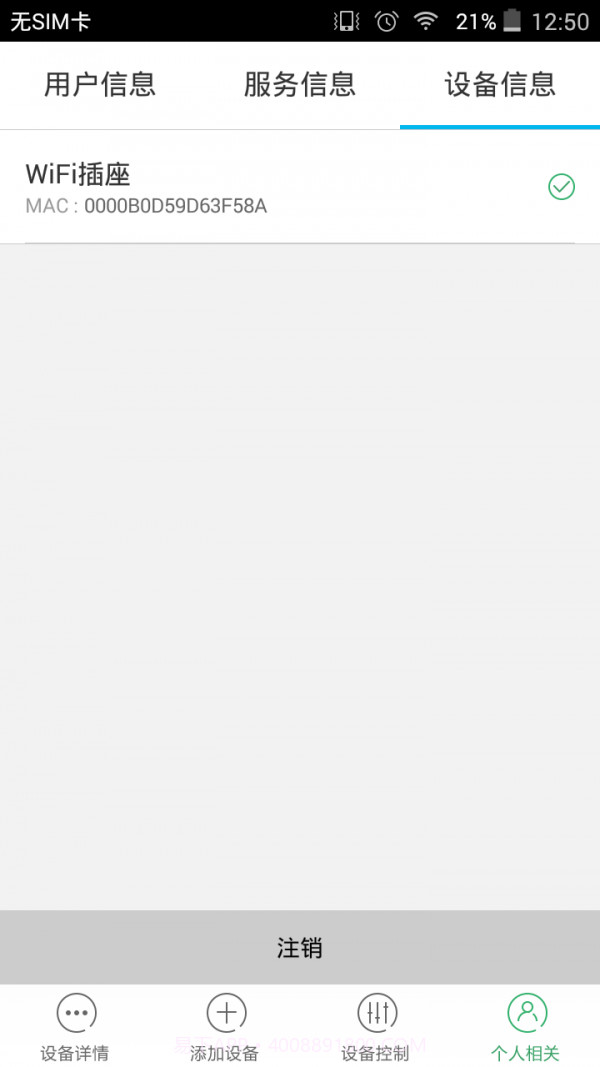Switch to the 服务信息 tab
Screen dimensions: 600x1067
tap(300, 85)
